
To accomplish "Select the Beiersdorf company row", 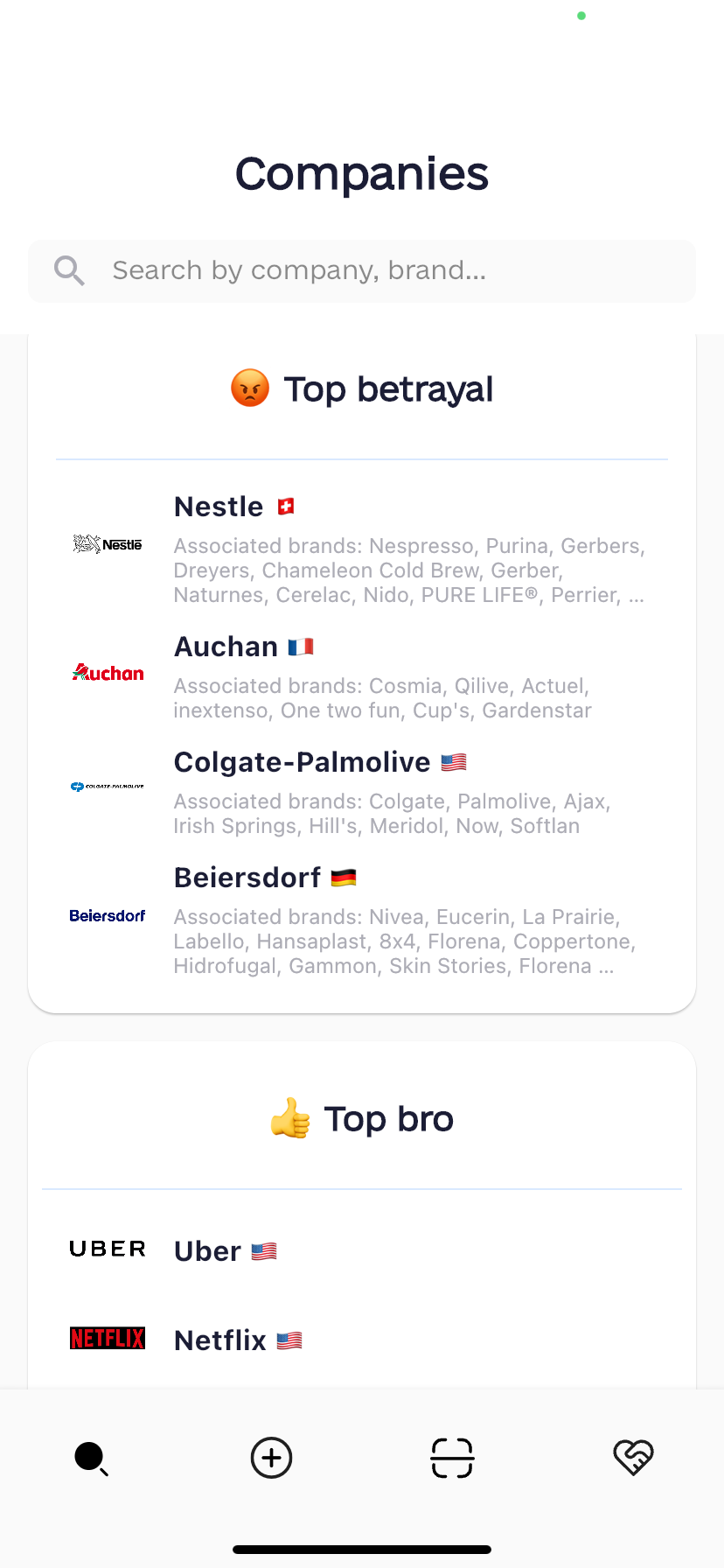I will pos(362,918).
